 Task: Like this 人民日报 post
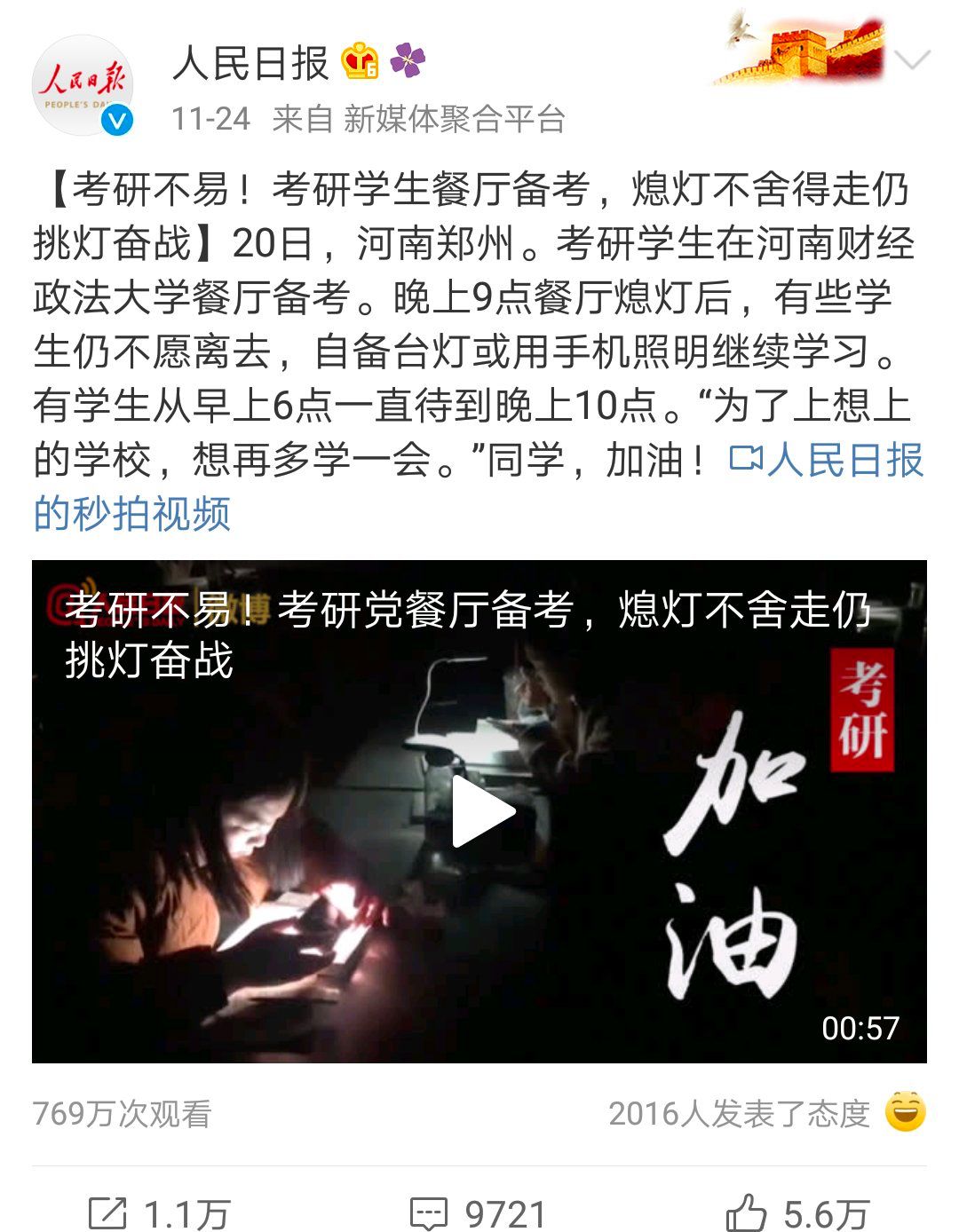(797, 1213)
